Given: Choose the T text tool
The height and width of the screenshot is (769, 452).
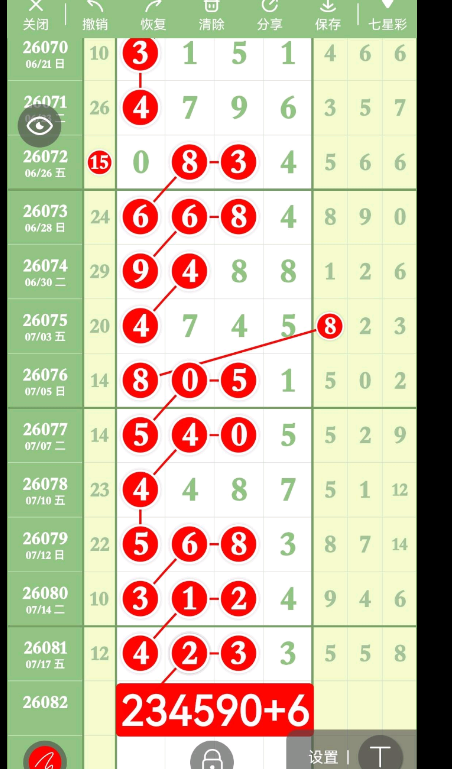Looking at the screenshot, I should (380, 753).
